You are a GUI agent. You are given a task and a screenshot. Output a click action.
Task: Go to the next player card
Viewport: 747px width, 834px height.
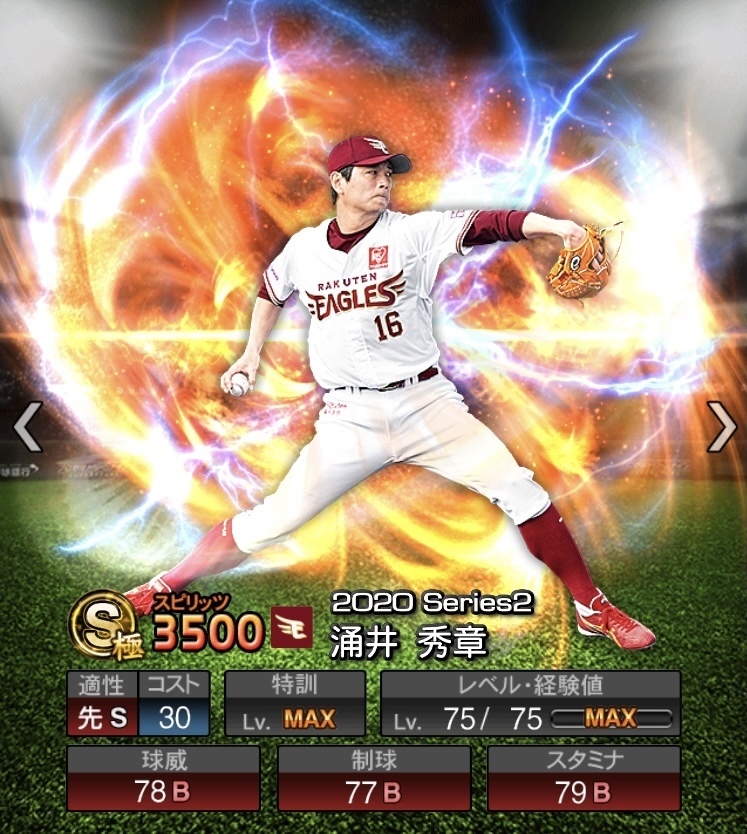(721, 427)
